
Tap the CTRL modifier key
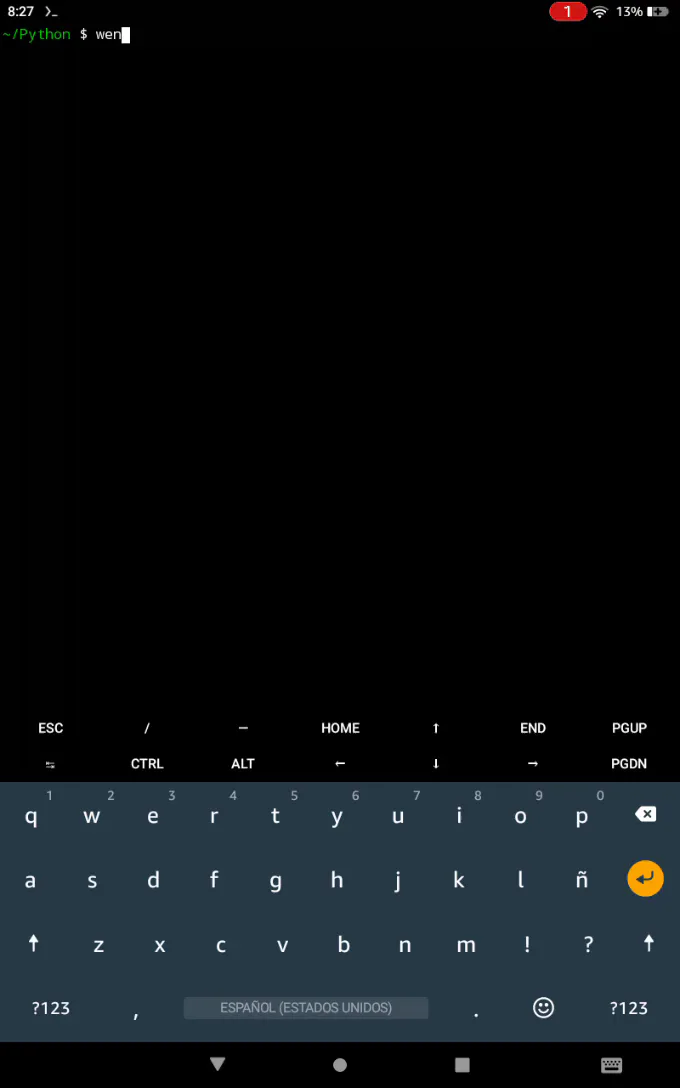click(147, 763)
